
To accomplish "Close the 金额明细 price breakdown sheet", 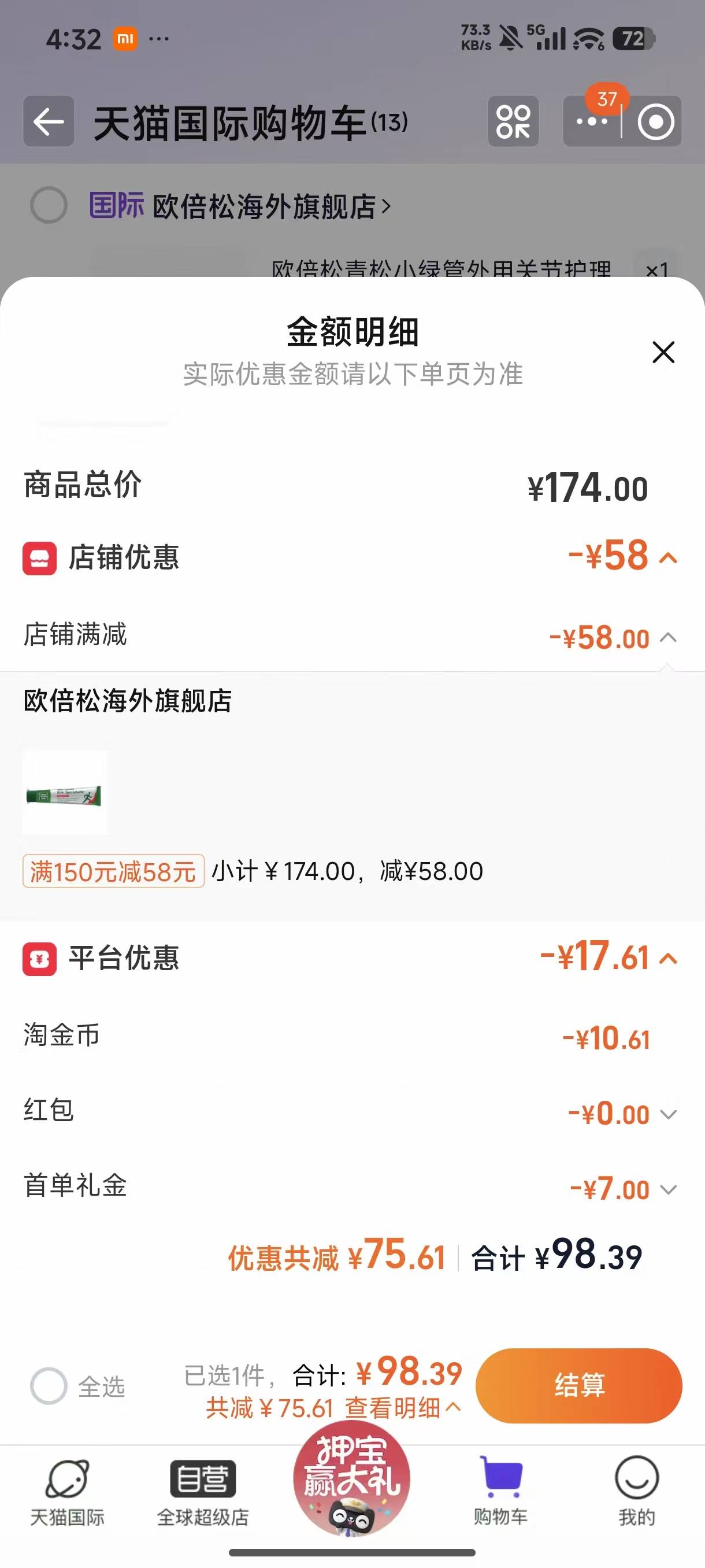I will pyautogui.click(x=663, y=352).
